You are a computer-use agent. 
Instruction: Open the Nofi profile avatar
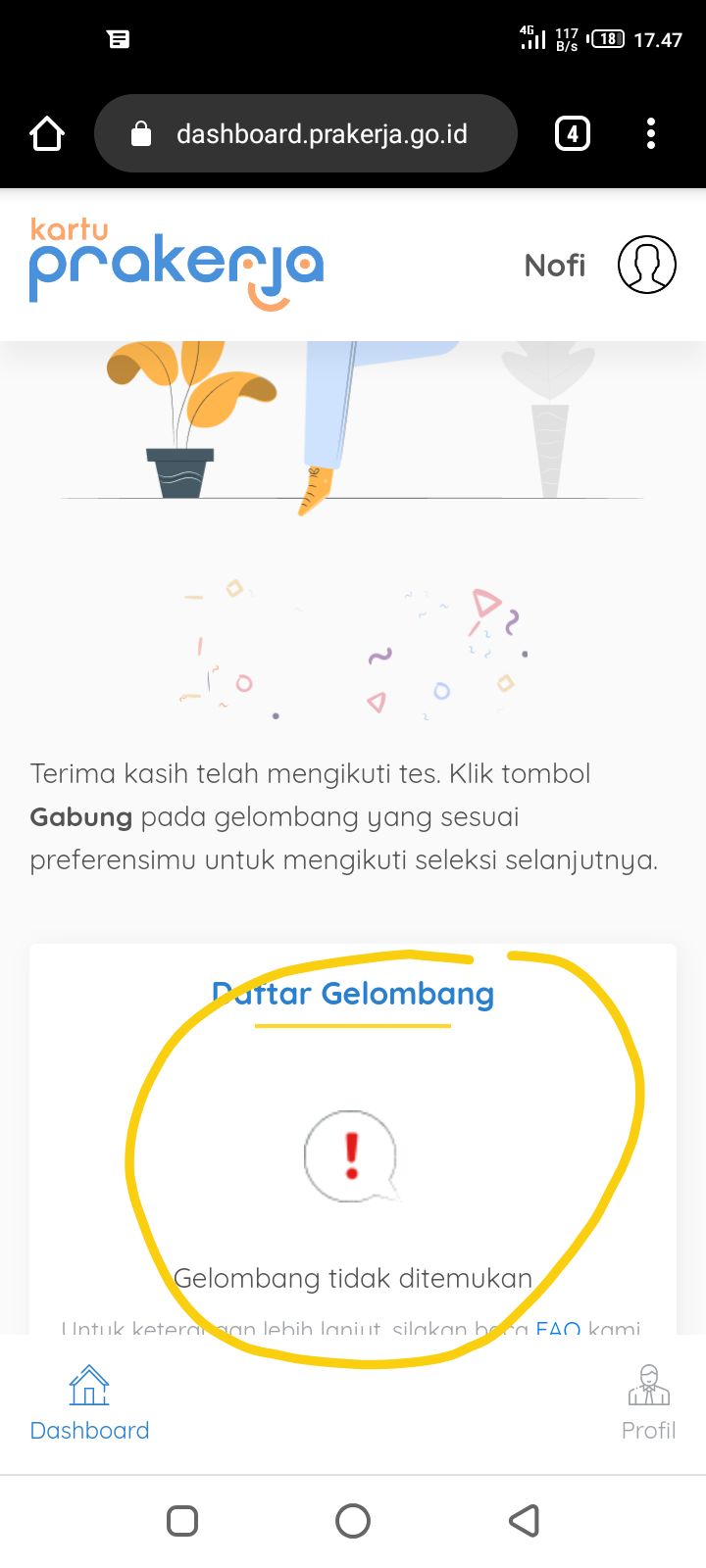tap(647, 265)
